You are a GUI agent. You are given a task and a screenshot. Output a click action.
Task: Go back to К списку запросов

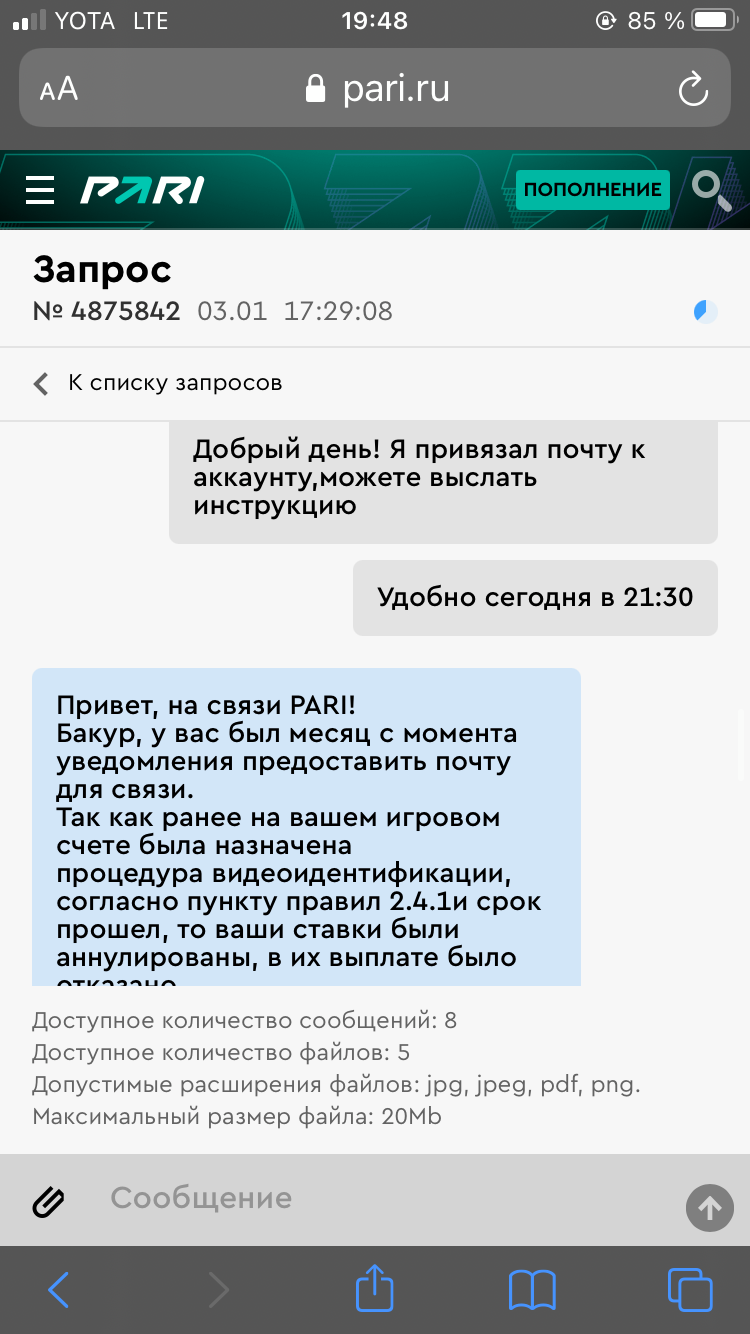click(x=158, y=383)
